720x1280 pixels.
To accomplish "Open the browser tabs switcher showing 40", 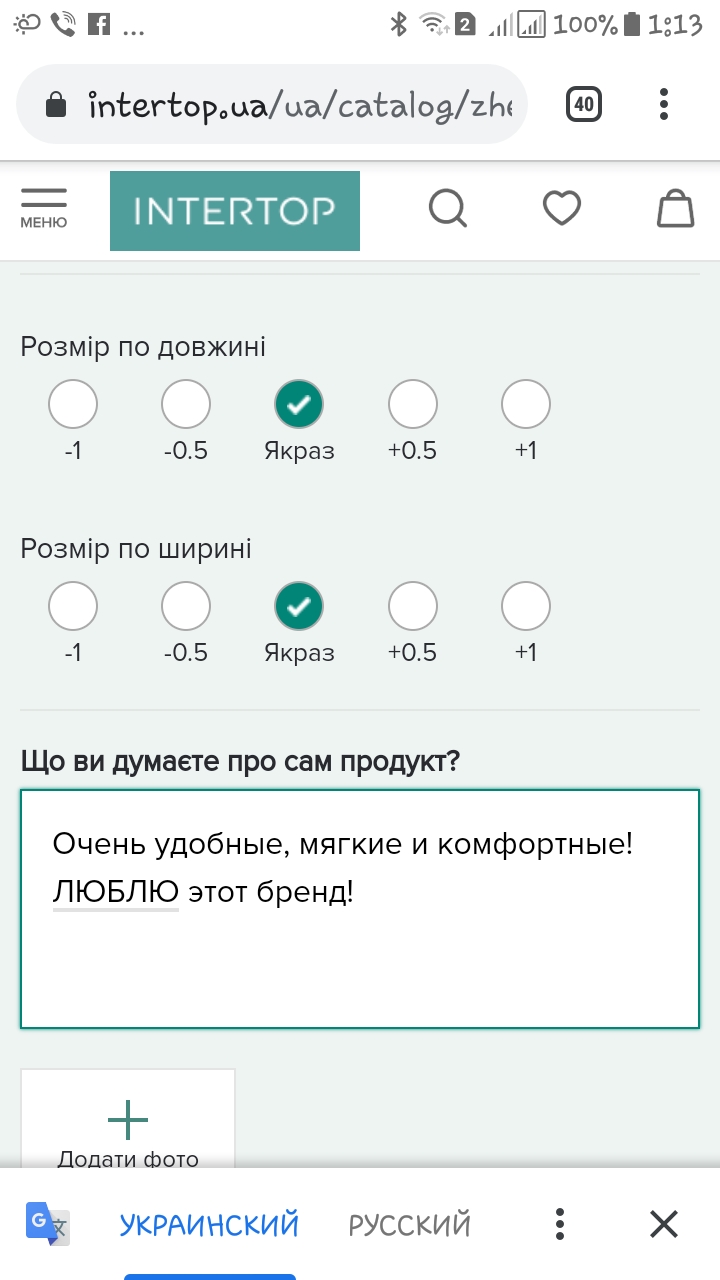I will click(584, 104).
